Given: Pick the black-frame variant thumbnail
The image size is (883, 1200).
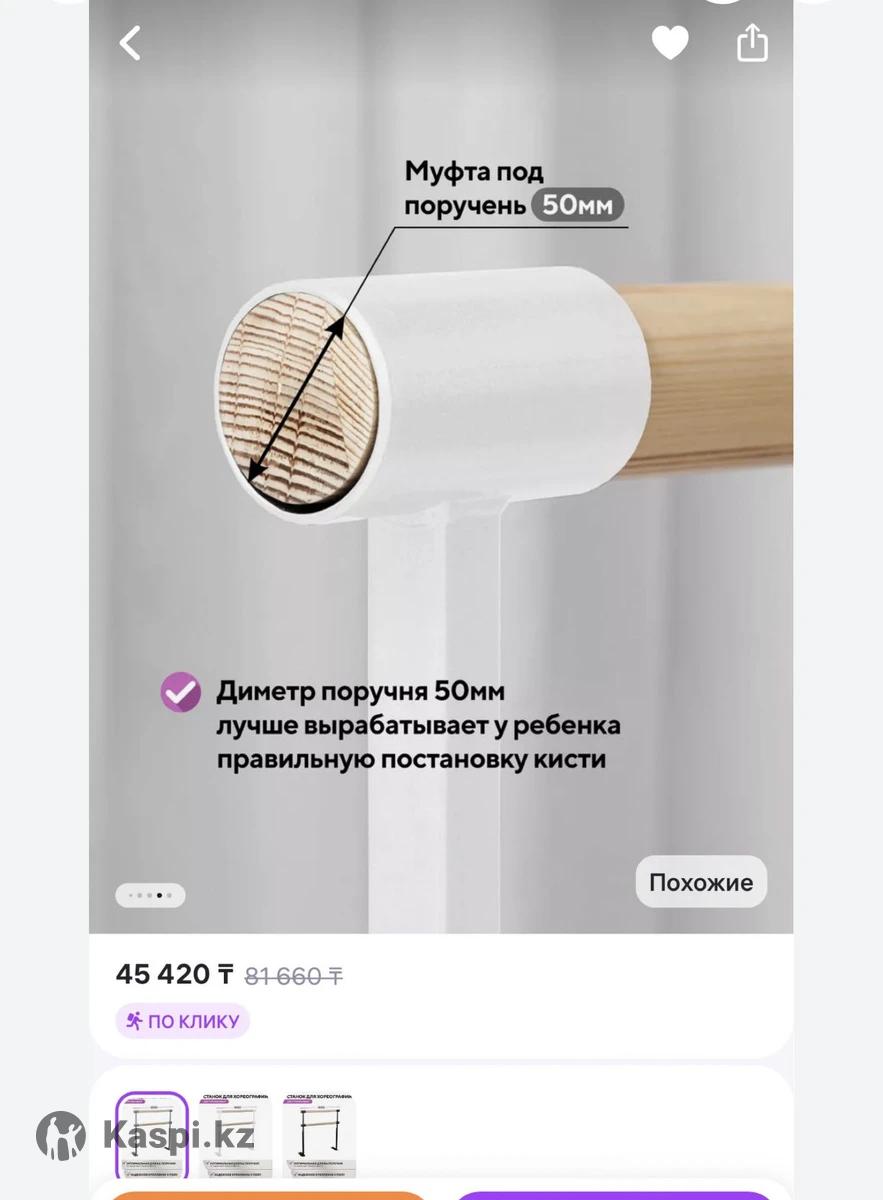Looking at the screenshot, I should tap(318, 1137).
